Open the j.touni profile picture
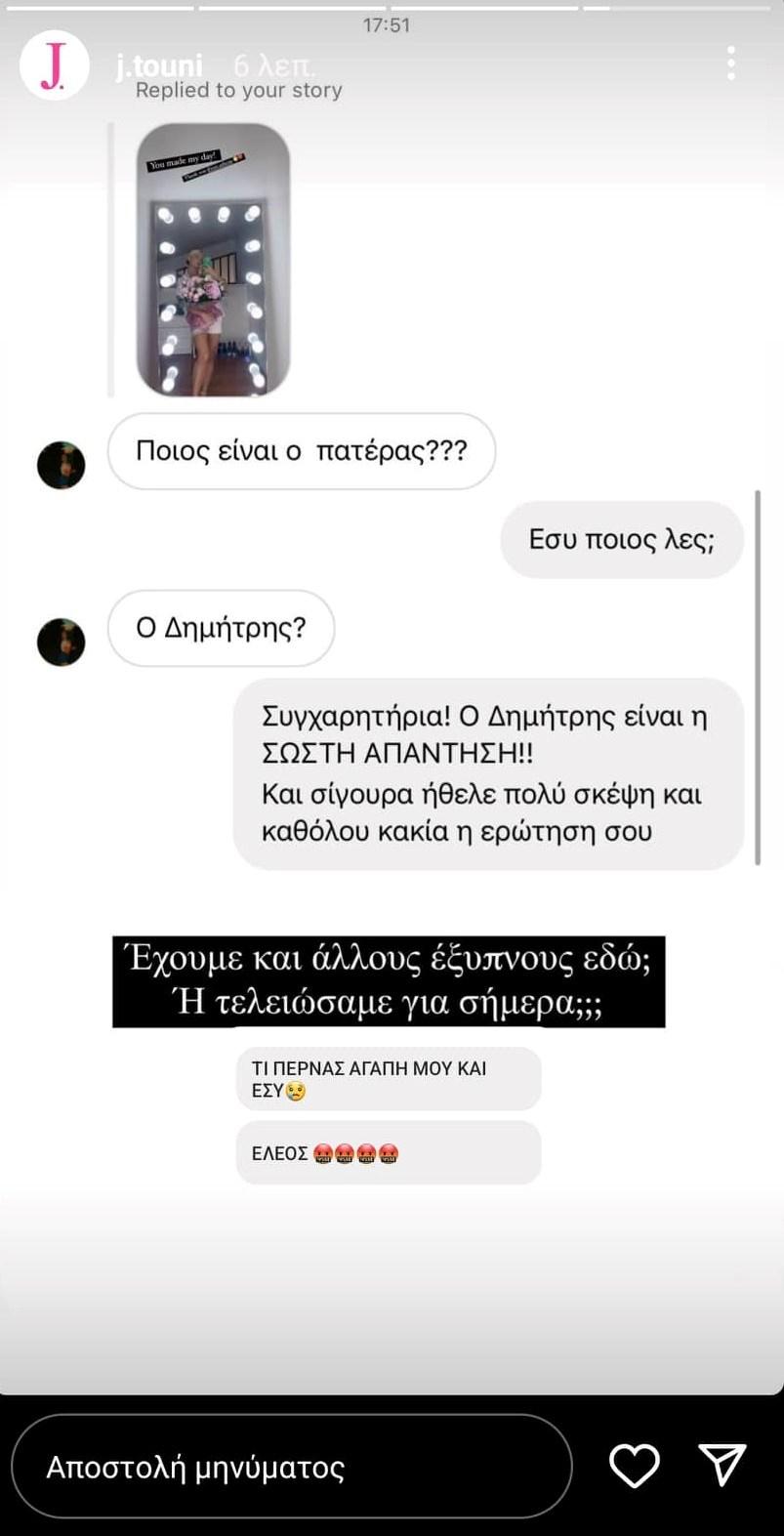The height and width of the screenshot is (1536, 784). [x=54, y=64]
